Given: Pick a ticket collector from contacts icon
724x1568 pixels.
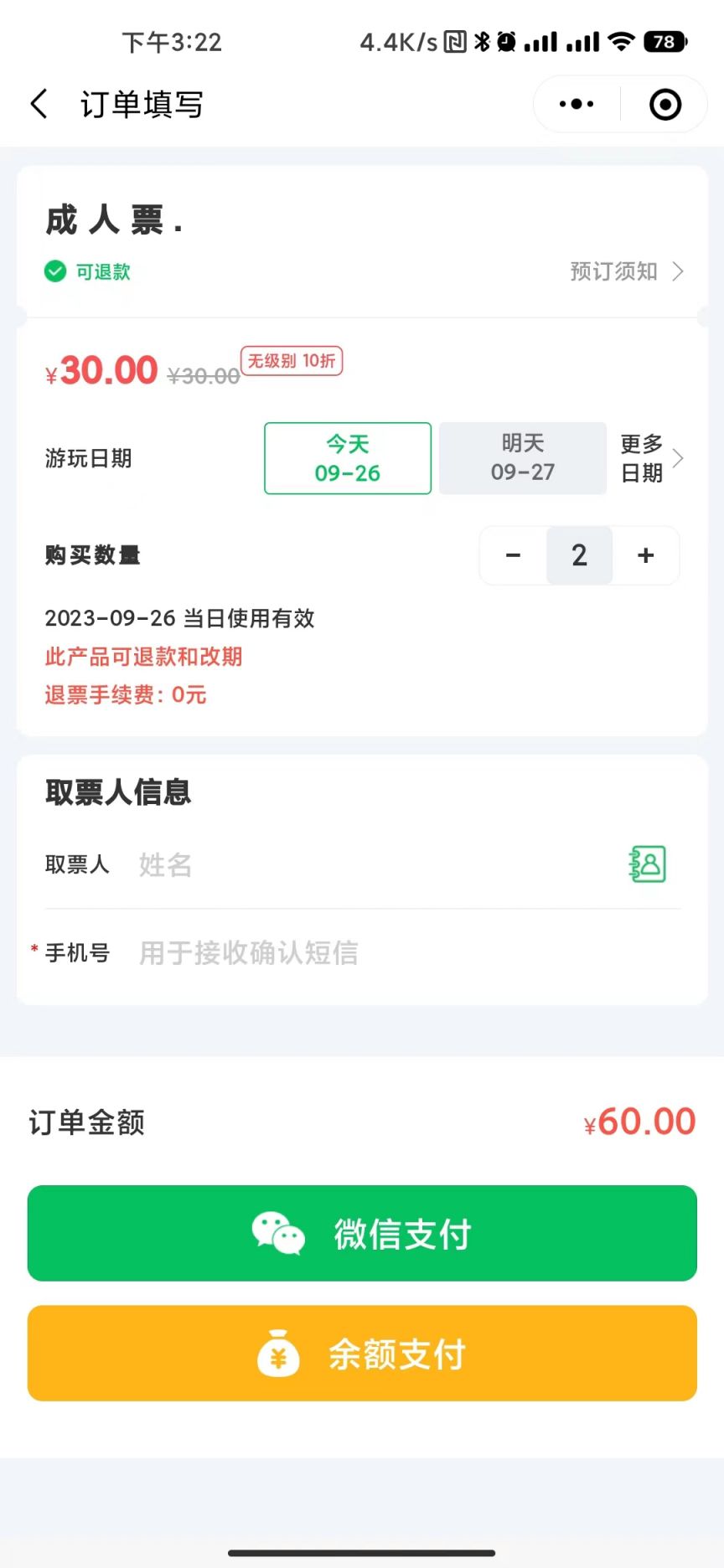Looking at the screenshot, I should (648, 864).
